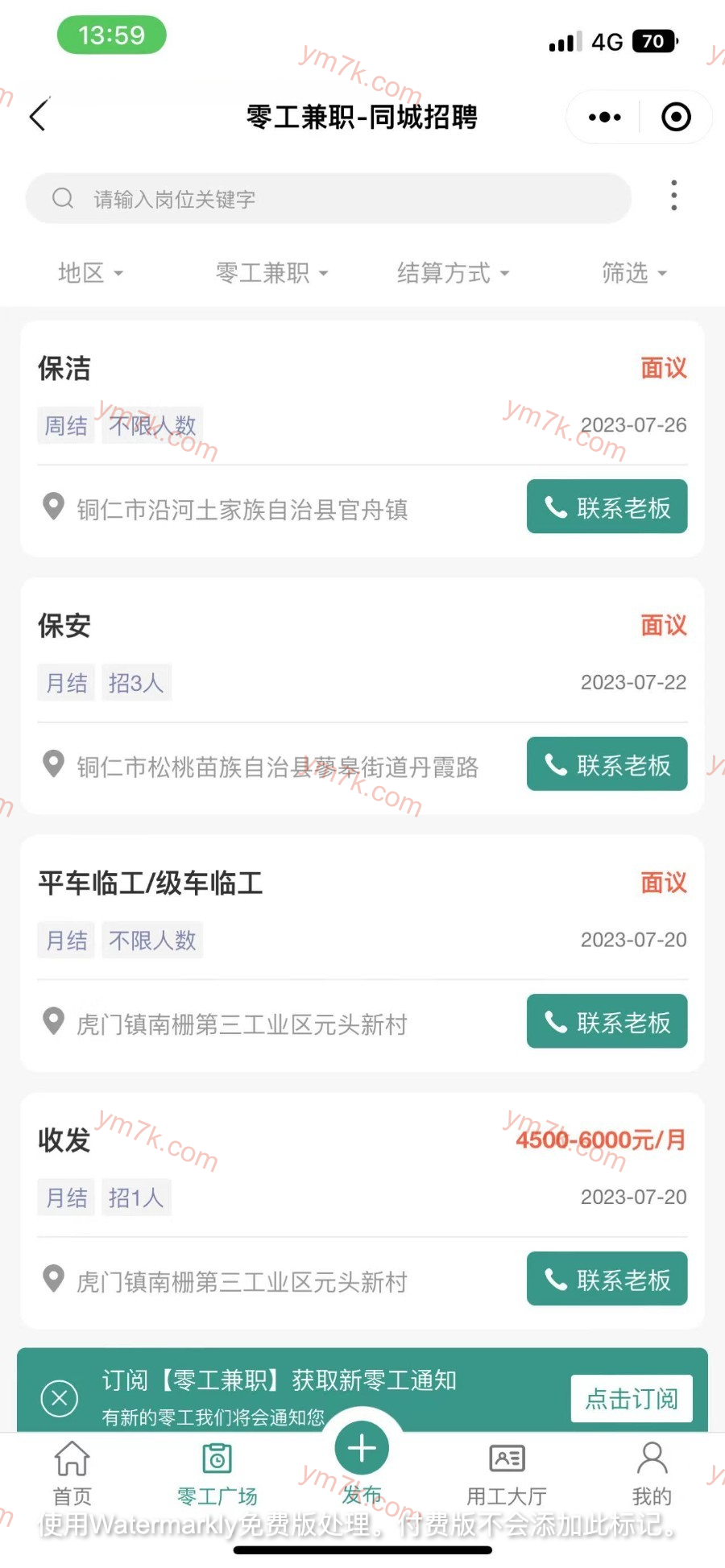The height and width of the screenshot is (1568, 725).
Task: Switch to the 首页 tab
Action: [72, 1473]
